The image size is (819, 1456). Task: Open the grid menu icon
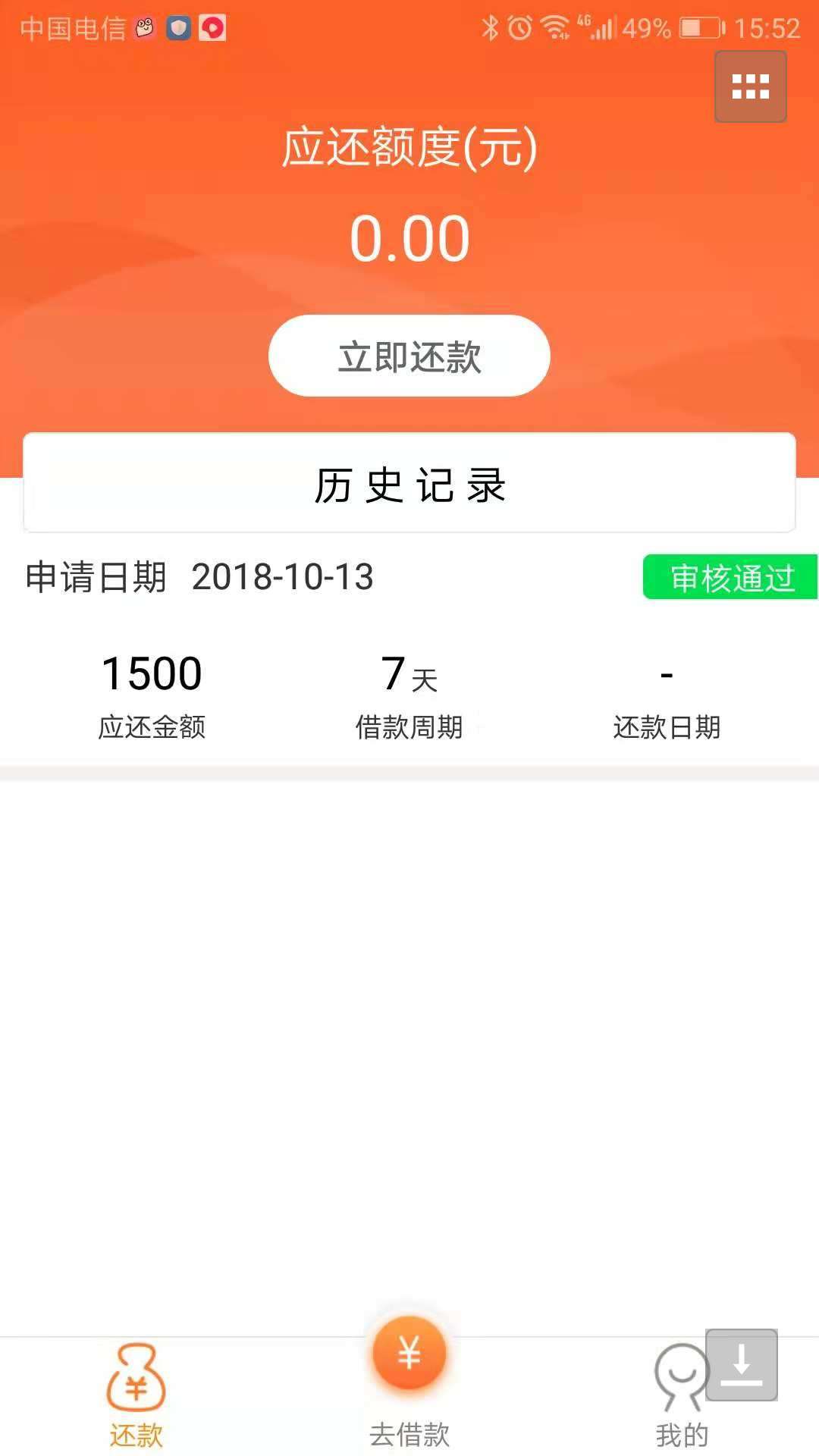[x=750, y=86]
